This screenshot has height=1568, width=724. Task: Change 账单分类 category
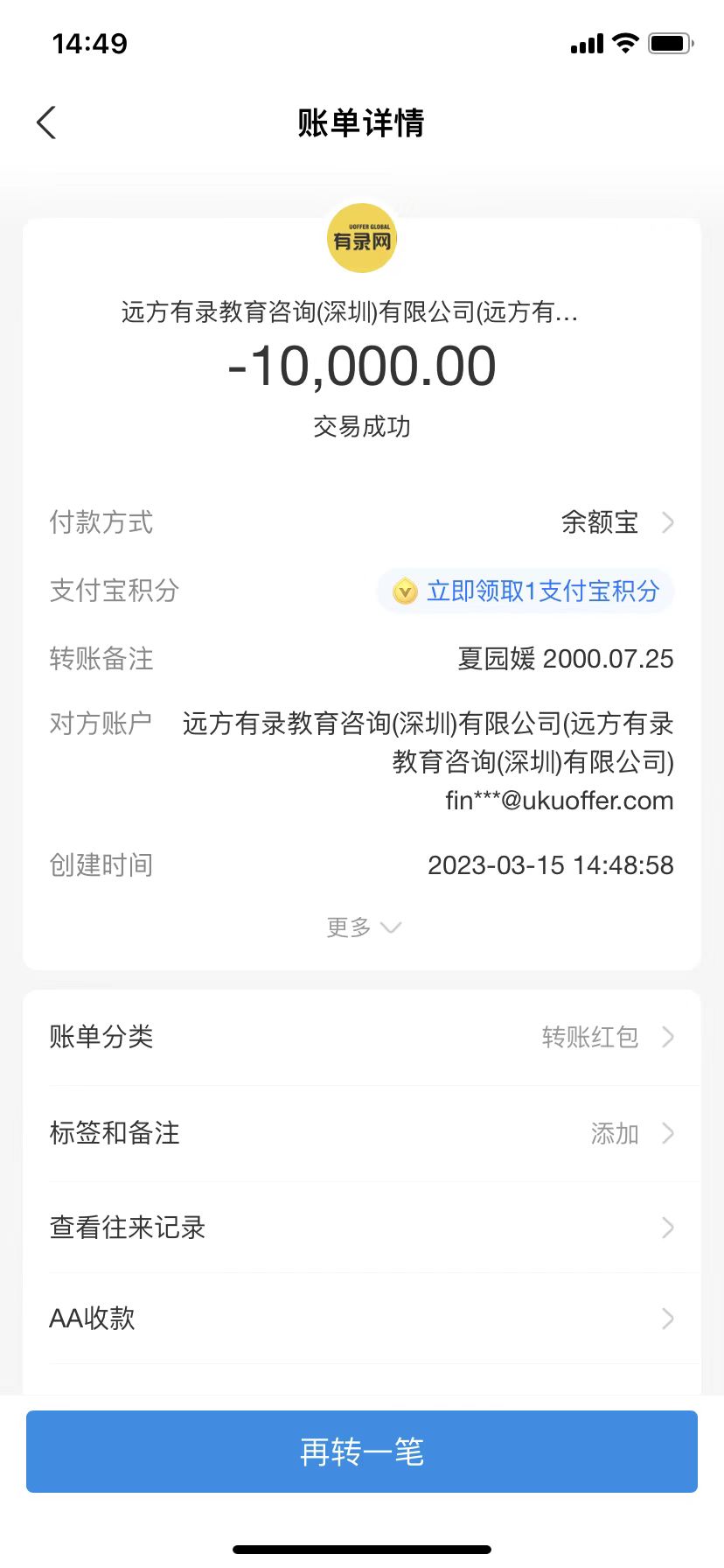[x=362, y=1038]
